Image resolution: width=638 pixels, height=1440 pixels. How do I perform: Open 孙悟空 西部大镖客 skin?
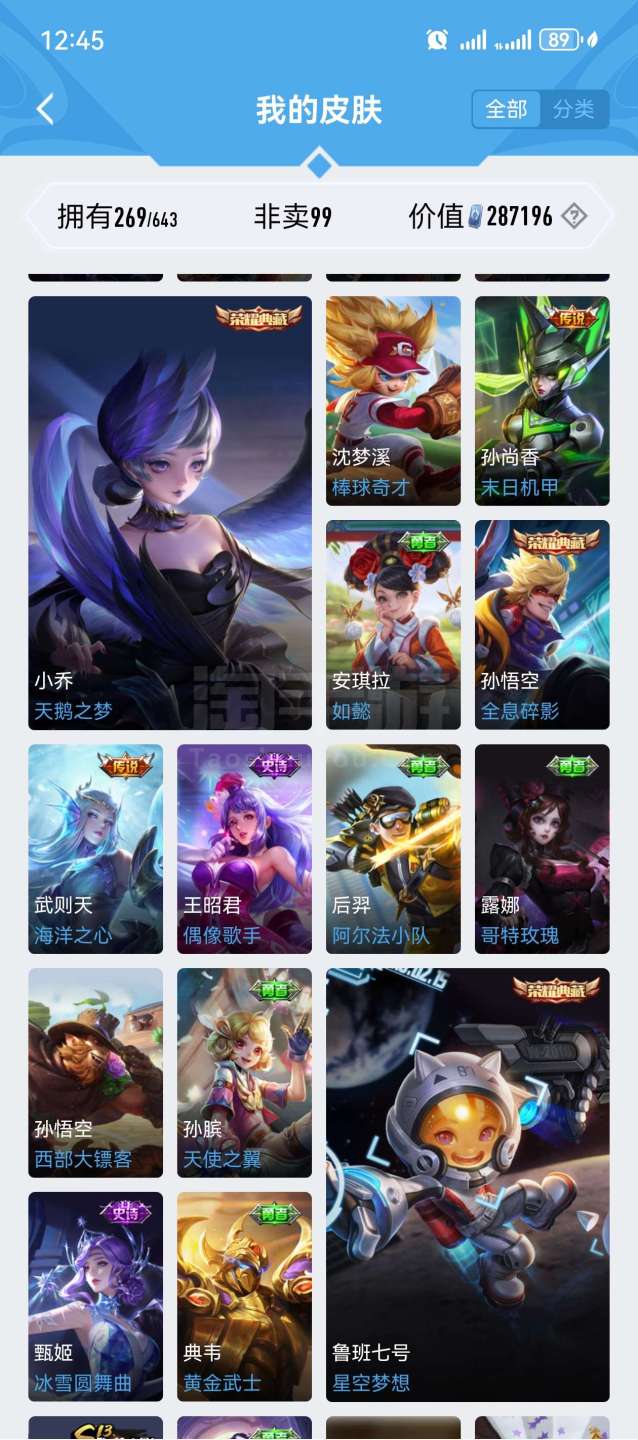point(95,1072)
